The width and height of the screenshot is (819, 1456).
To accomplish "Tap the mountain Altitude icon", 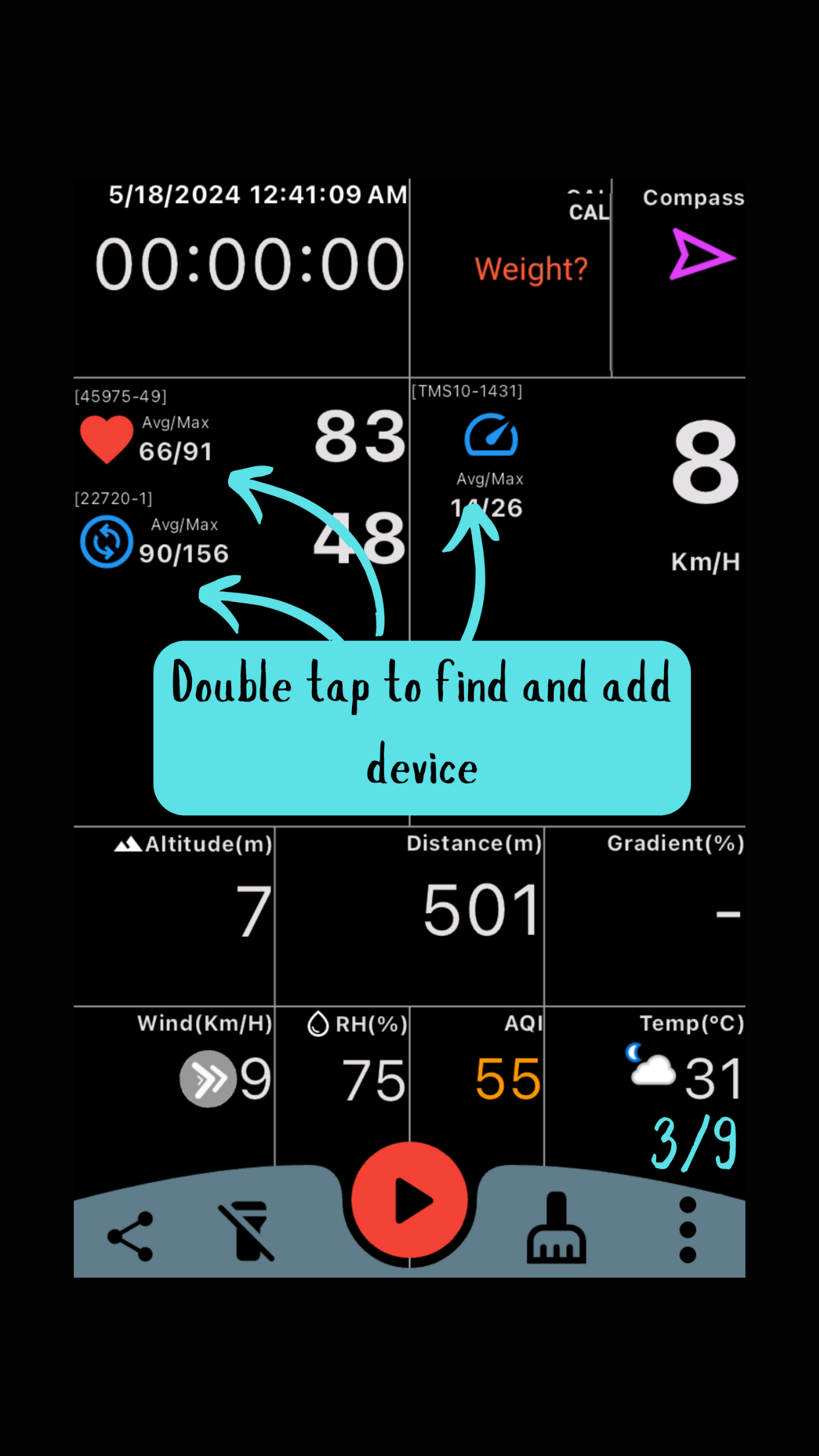I will point(128,842).
